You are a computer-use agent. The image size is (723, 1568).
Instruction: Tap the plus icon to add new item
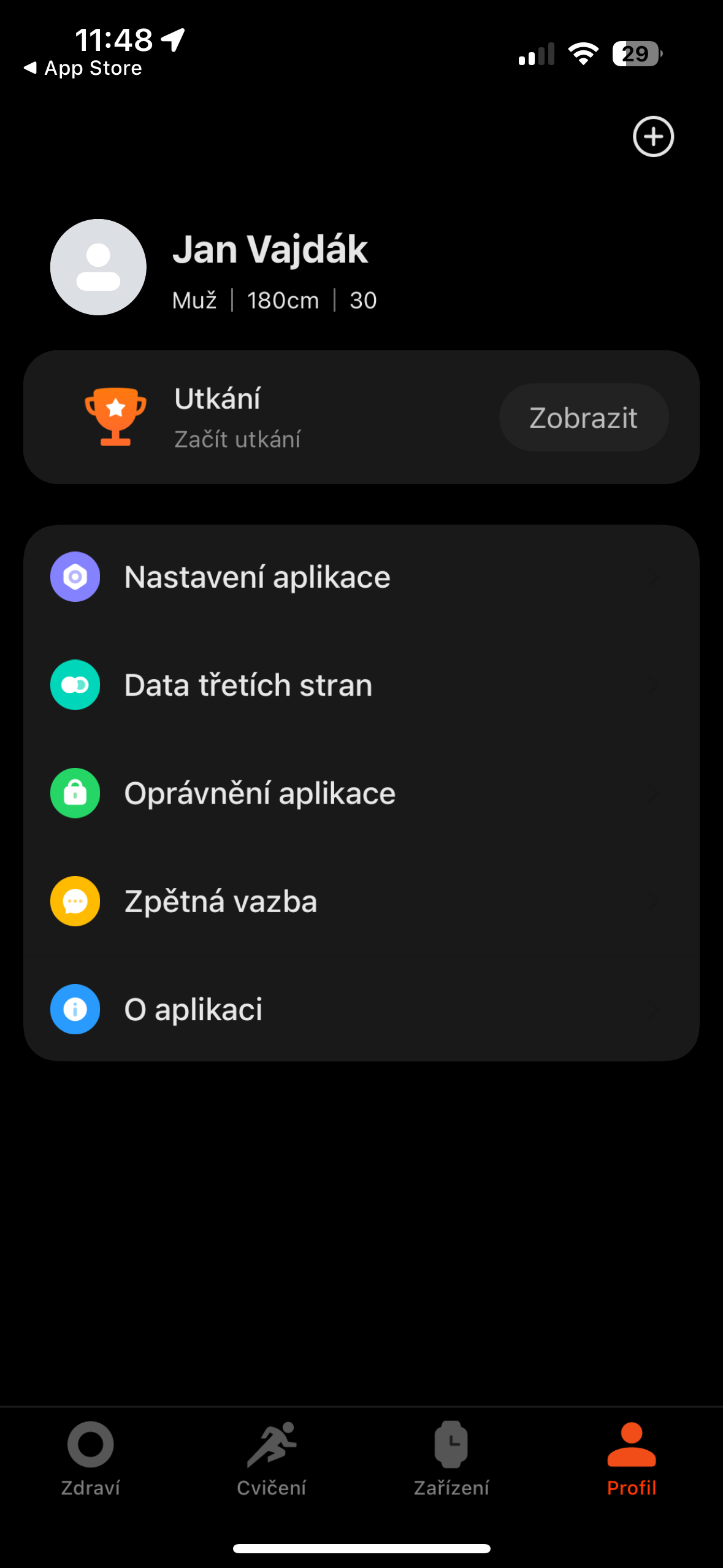[652, 136]
